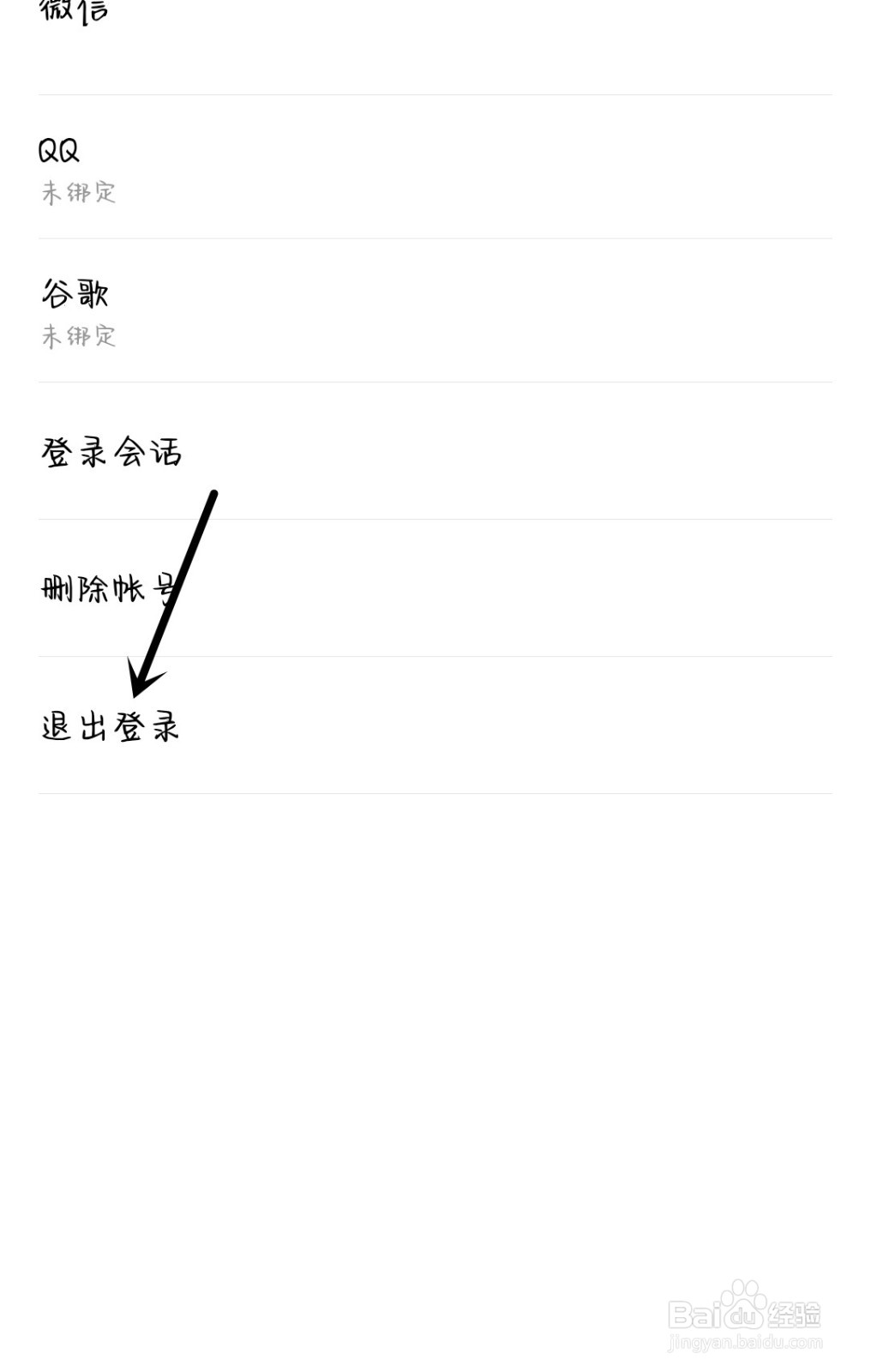Tap the blank area below the settings list
The height and width of the screenshot is (1372, 871).
429,986
